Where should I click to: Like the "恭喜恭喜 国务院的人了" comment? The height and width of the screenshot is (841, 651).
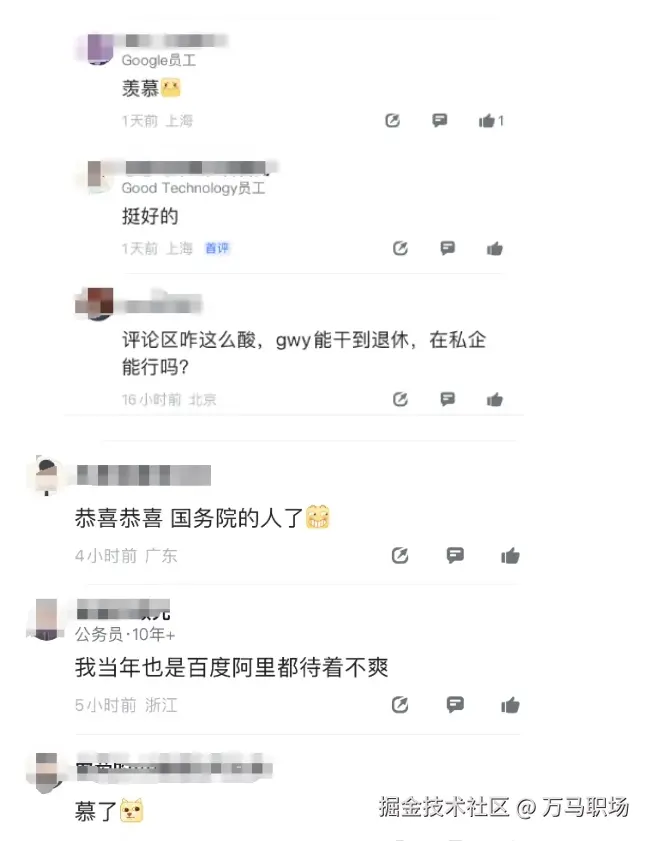point(510,555)
